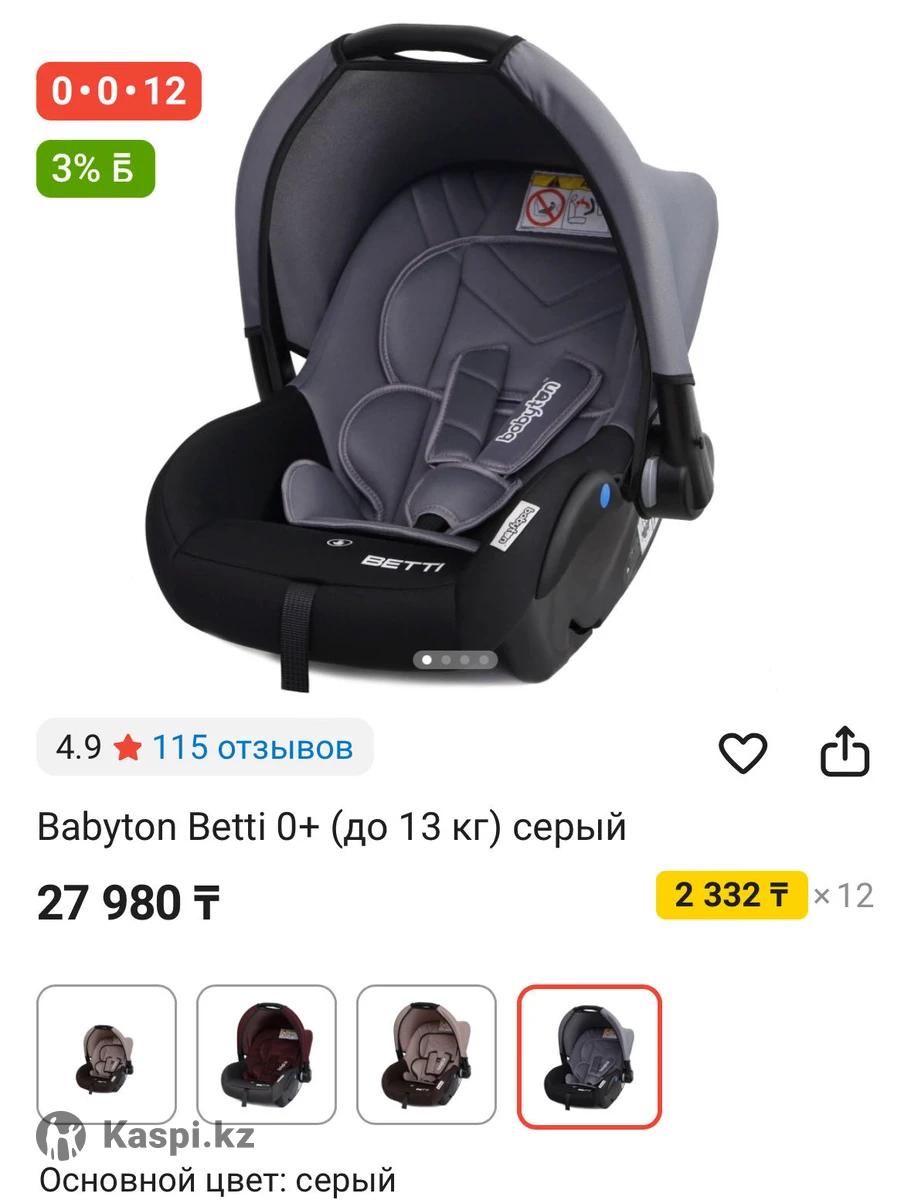Select the burgundy color variant

[x=266, y=1056]
